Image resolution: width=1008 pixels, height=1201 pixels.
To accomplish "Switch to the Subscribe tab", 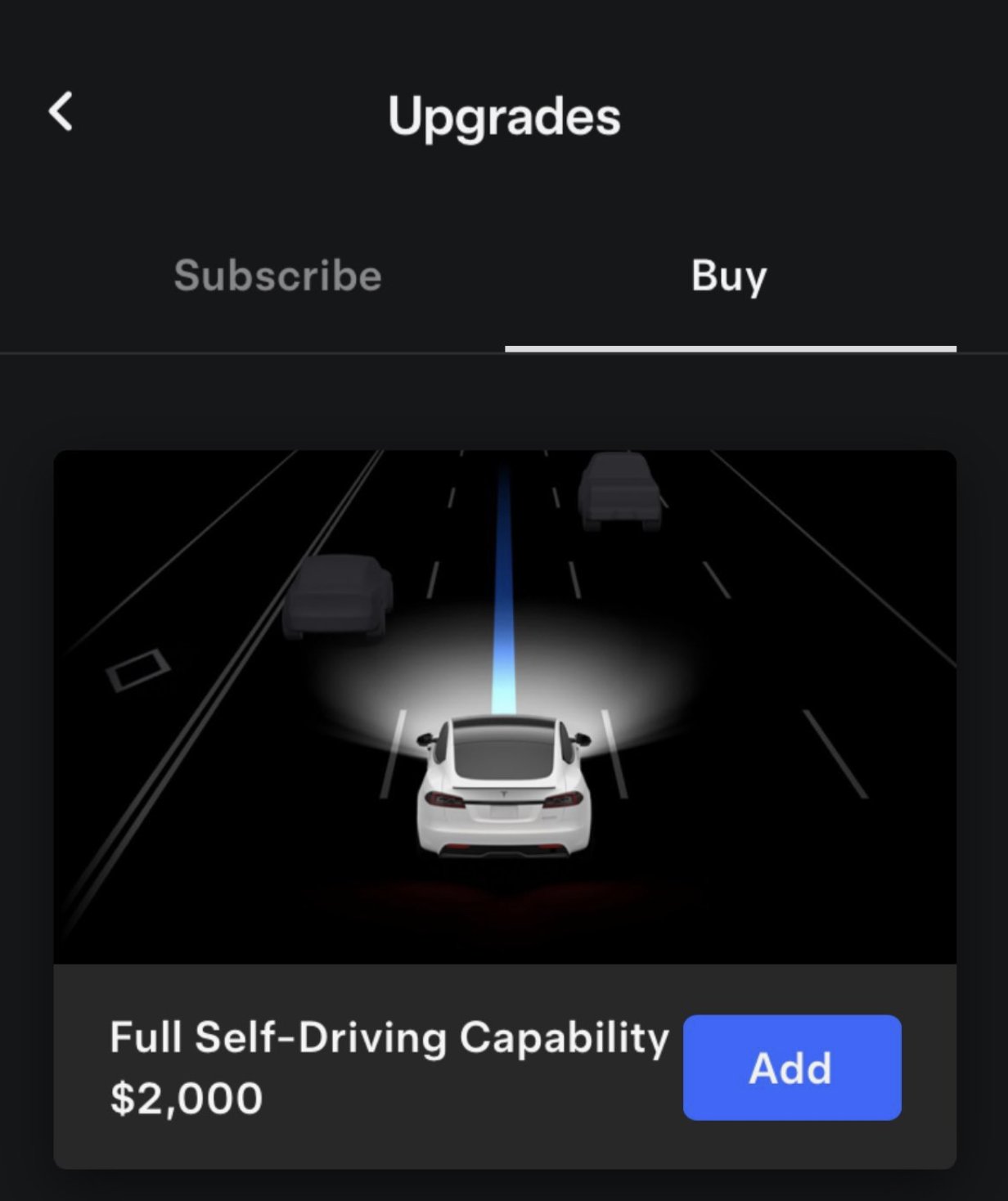I will 277,276.
